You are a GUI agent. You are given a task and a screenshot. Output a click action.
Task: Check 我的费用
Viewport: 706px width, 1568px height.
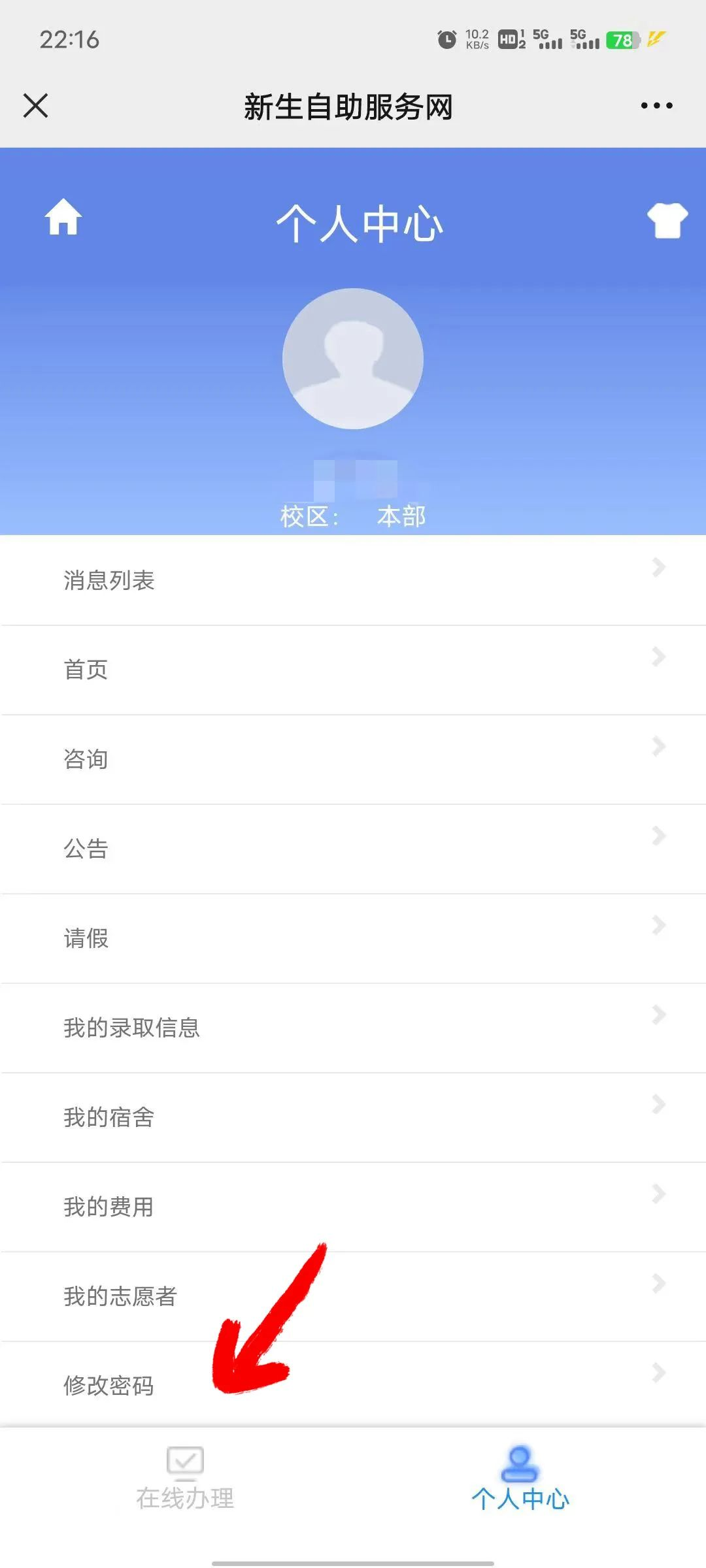(353, 1207)
